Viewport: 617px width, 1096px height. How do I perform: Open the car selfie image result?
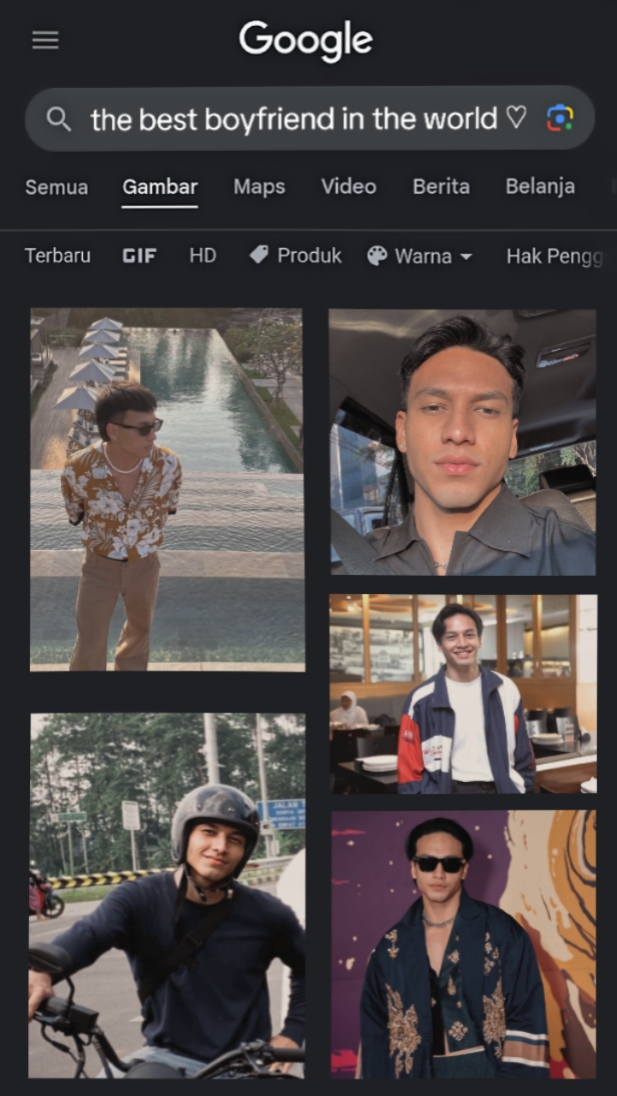[463, 442]
